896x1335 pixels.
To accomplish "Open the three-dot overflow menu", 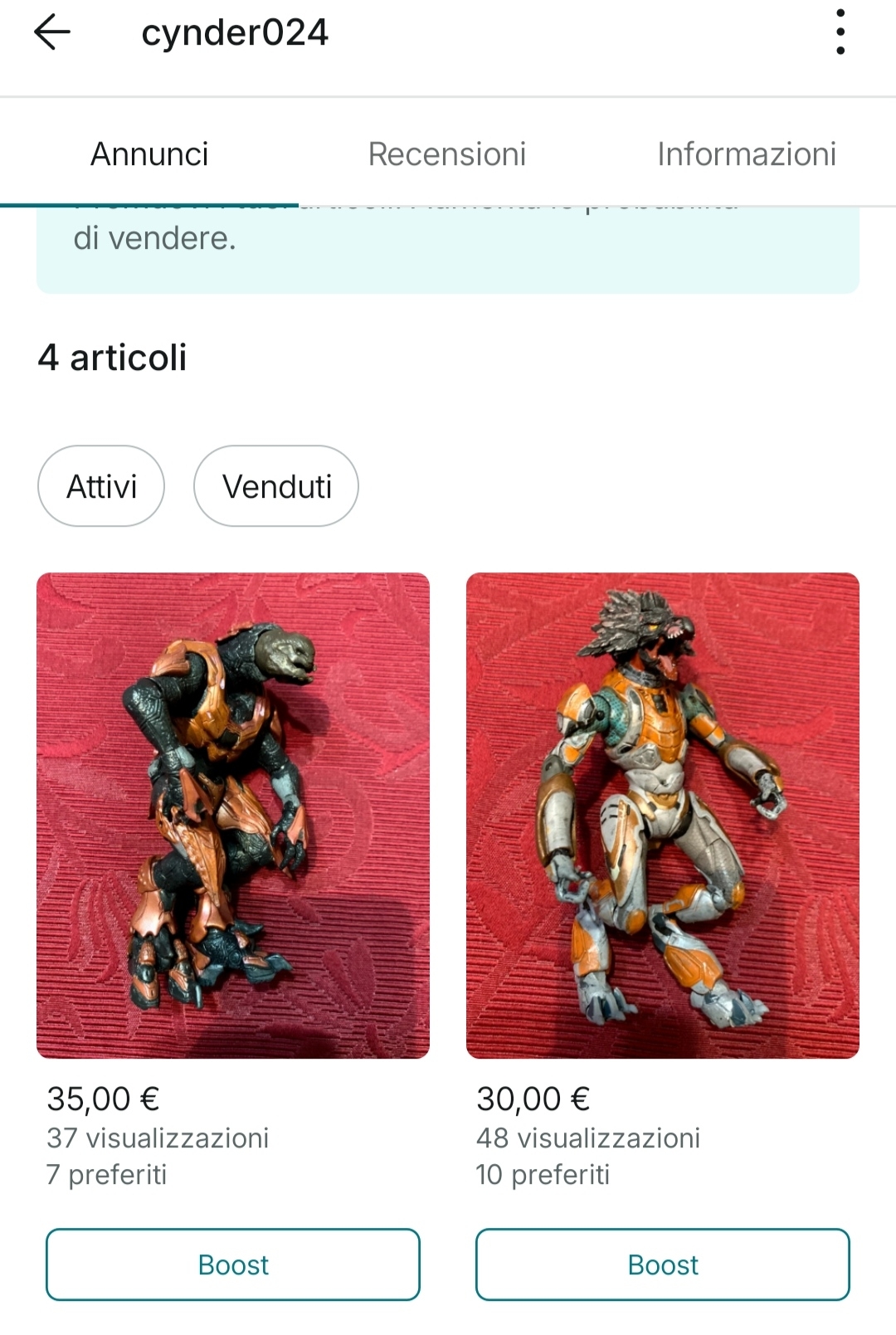I will (840, 33).
